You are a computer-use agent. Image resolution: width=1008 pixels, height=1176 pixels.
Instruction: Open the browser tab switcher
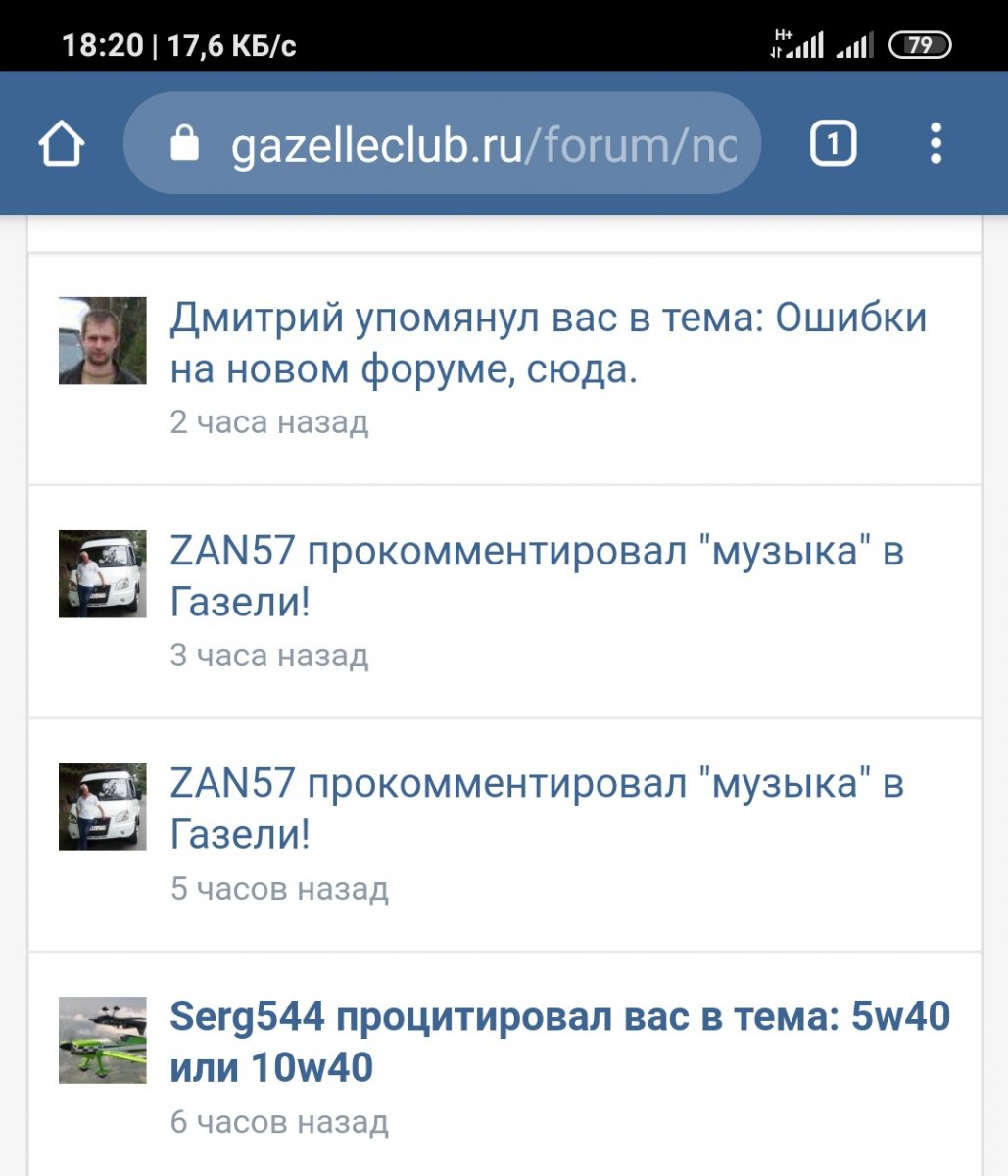tap(833, 145)
